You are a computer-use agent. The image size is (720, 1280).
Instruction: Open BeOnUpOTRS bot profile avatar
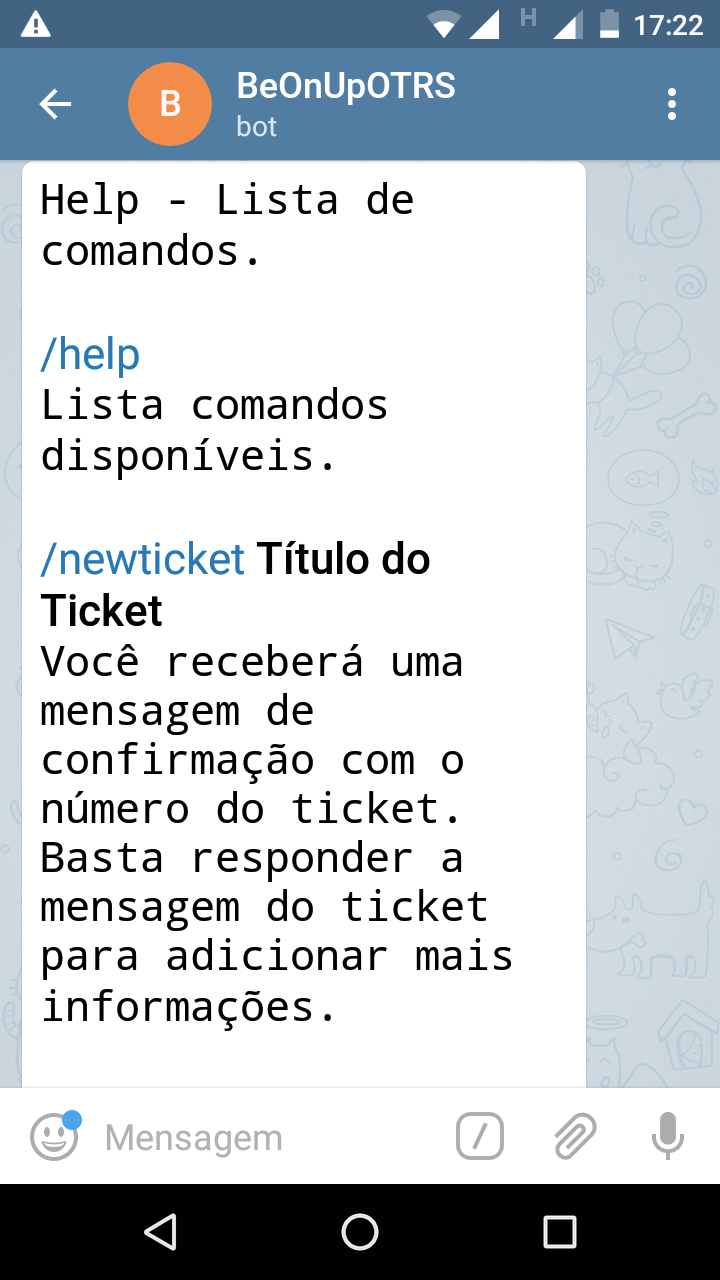170,104
